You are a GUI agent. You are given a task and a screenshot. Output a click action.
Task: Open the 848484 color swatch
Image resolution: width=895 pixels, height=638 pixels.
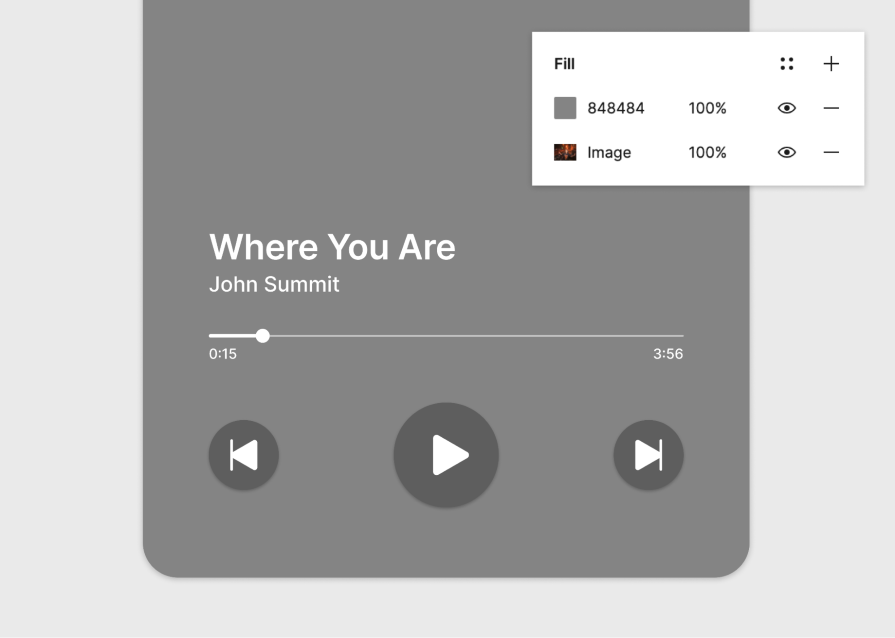[x=565, y=108]
